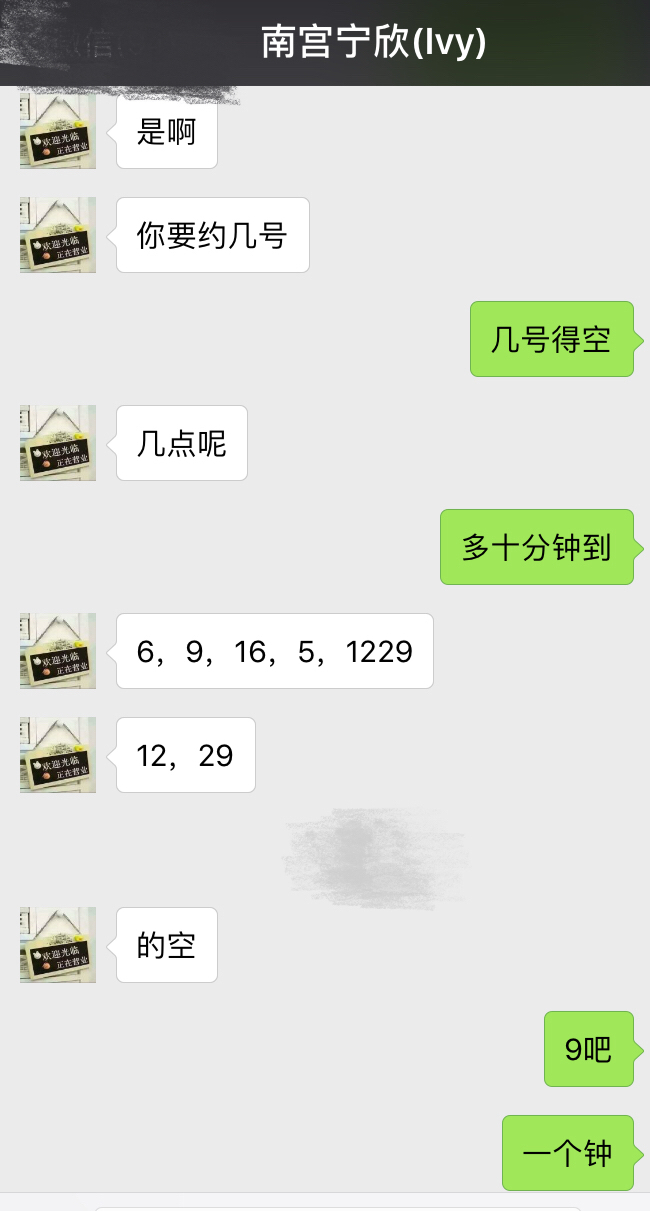View profile via avatar next to "你要约几号"
The width and height of the screenshot is (650, 1211).
click(58, 235)
